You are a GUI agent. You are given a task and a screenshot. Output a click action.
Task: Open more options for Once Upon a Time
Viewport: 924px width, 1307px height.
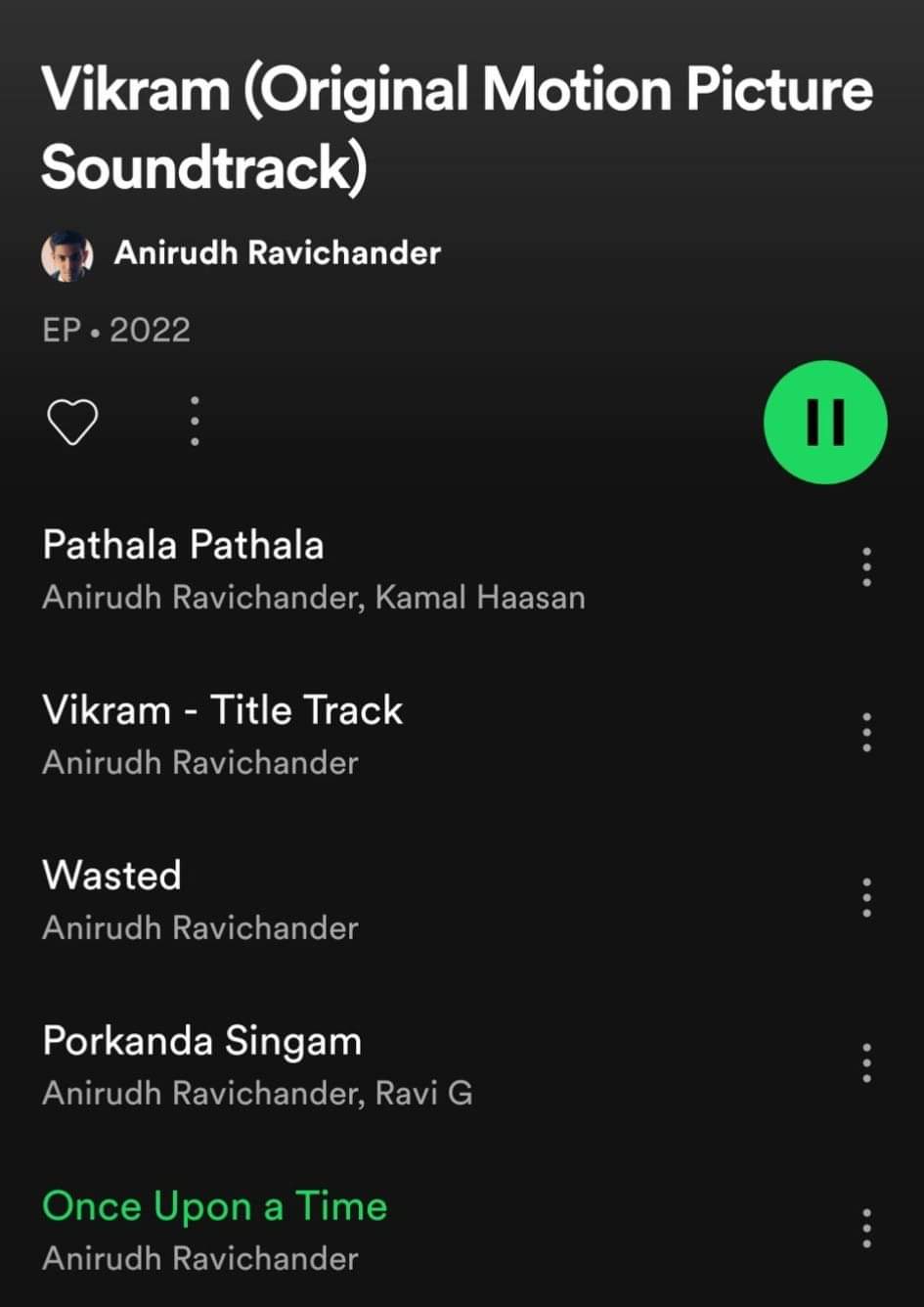click(x=866, y=1229)
